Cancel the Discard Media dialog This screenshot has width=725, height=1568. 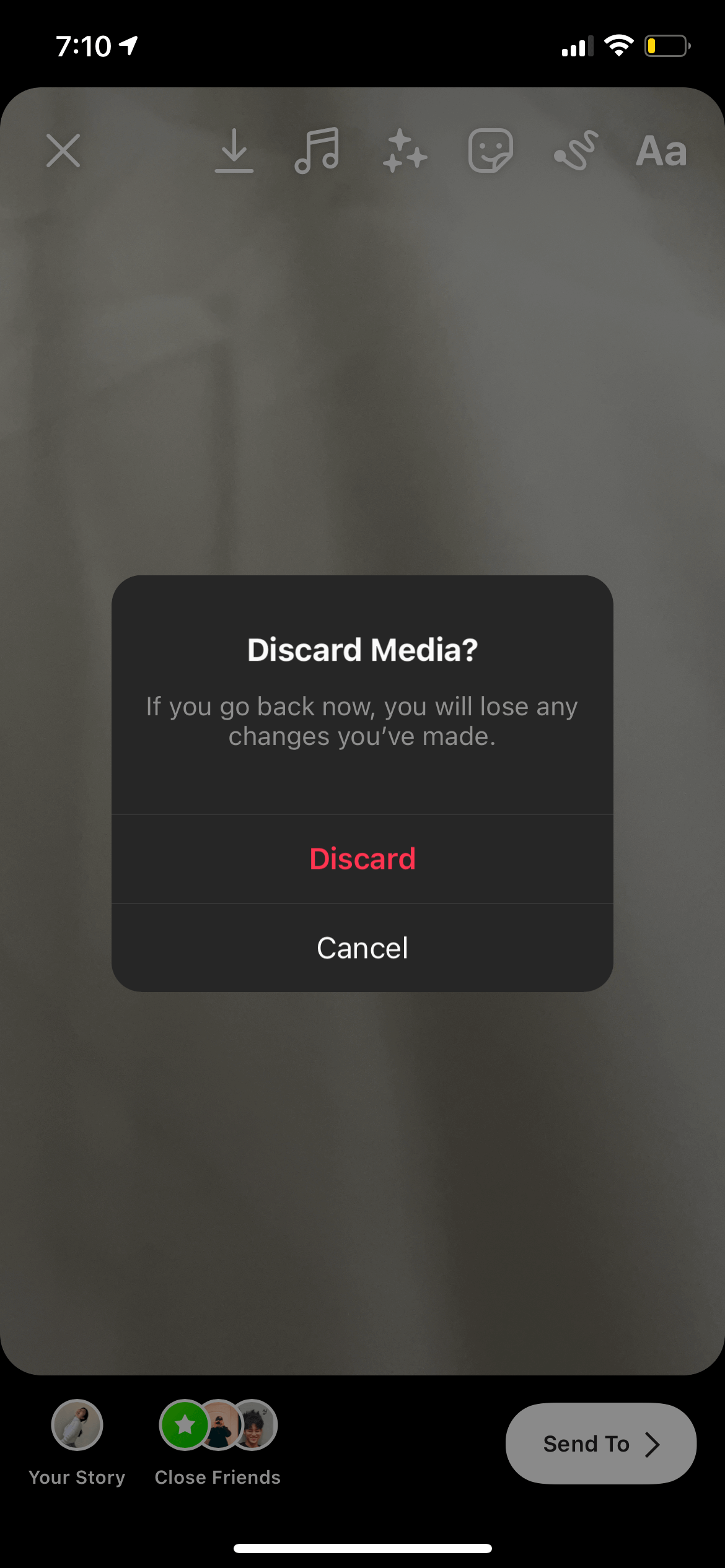pos(362,947)
